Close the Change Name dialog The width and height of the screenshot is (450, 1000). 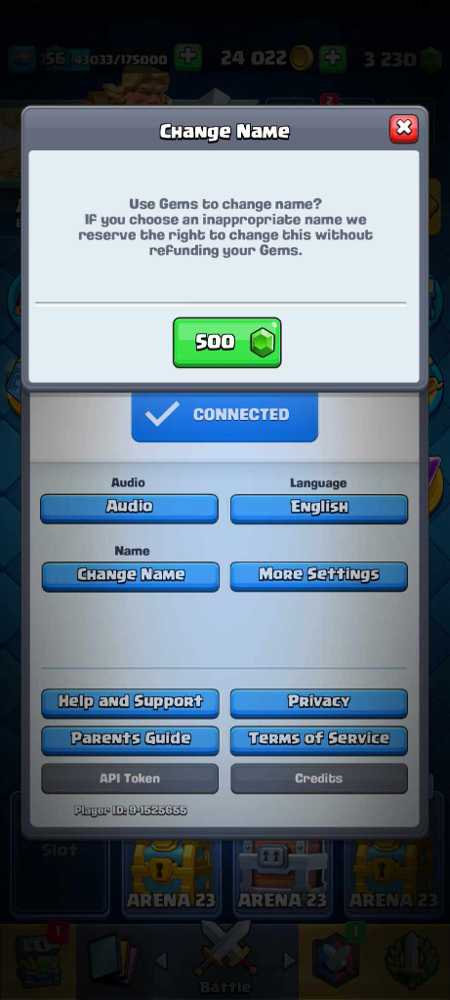404,129
